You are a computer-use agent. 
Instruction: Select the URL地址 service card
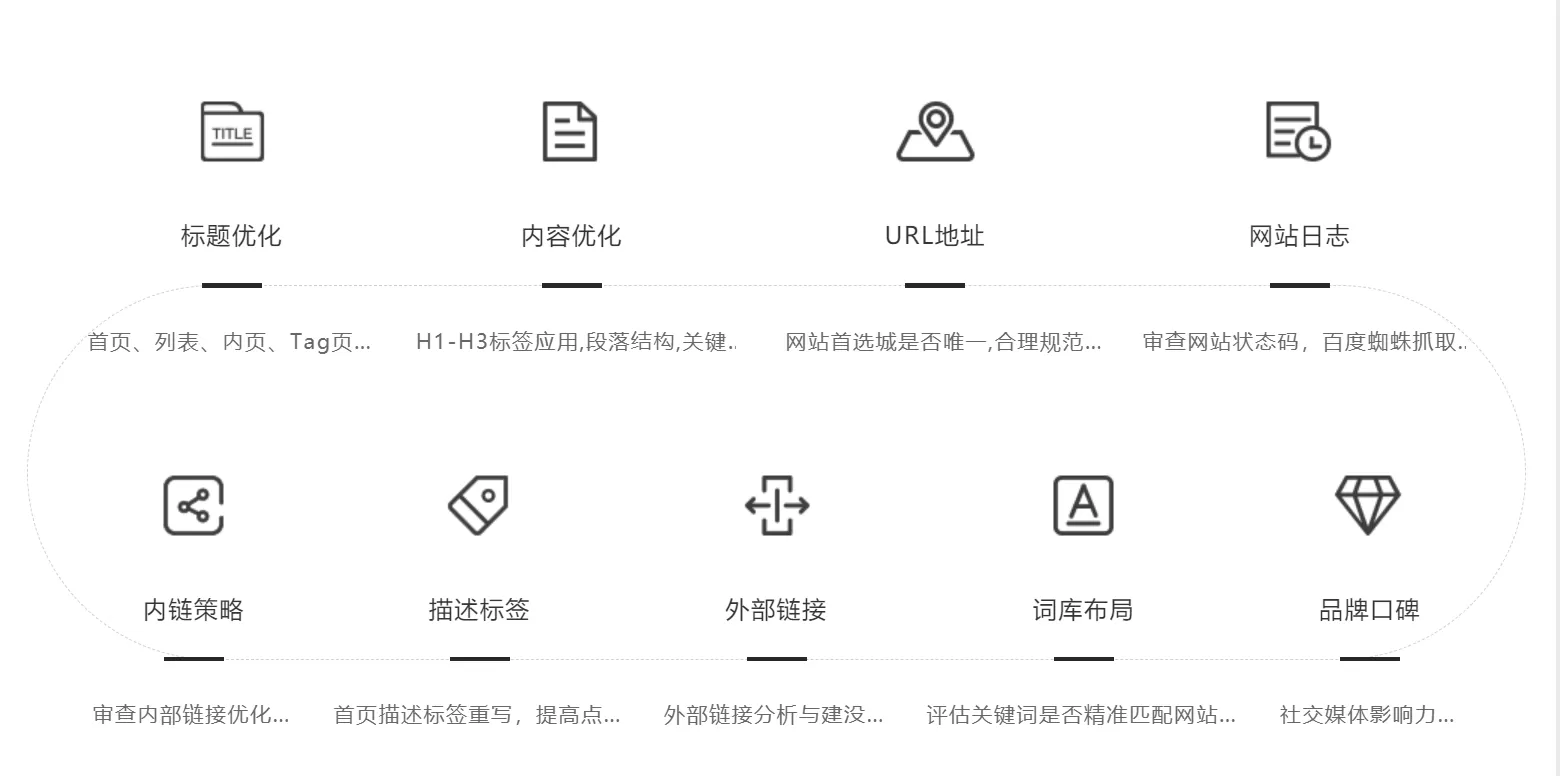click(934, 236)
